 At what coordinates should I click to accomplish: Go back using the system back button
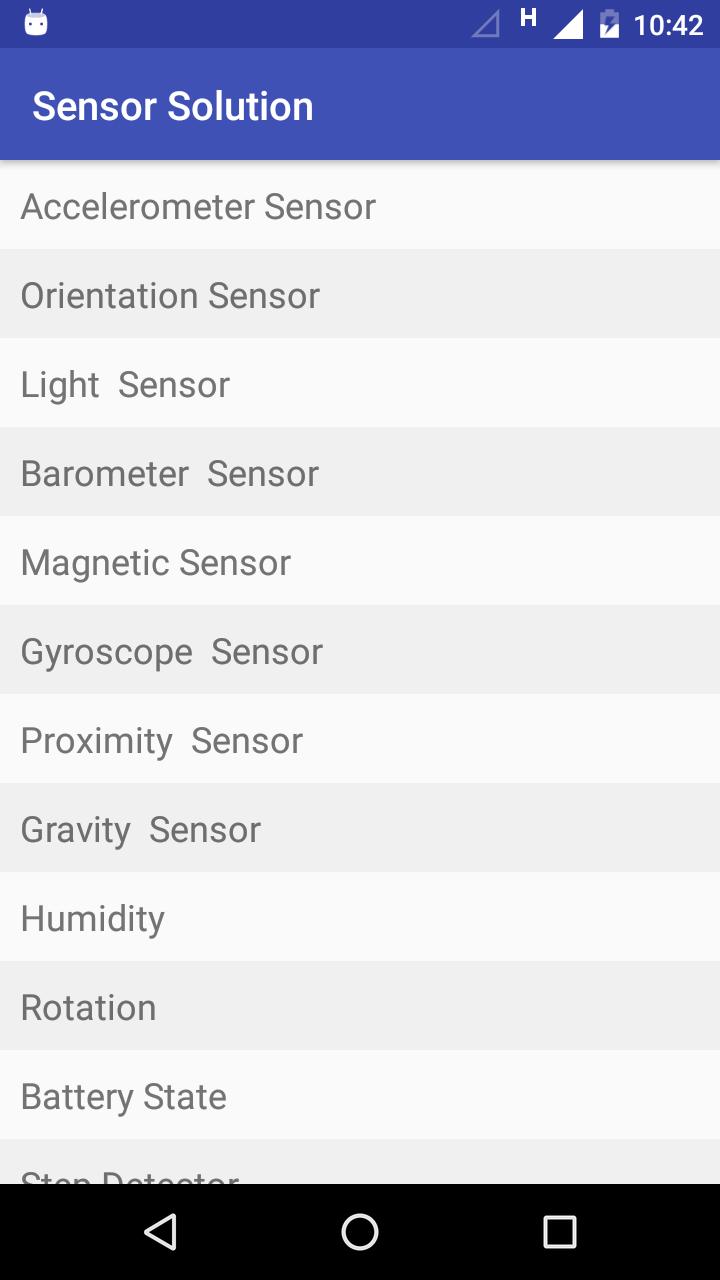click(160, 1232)
